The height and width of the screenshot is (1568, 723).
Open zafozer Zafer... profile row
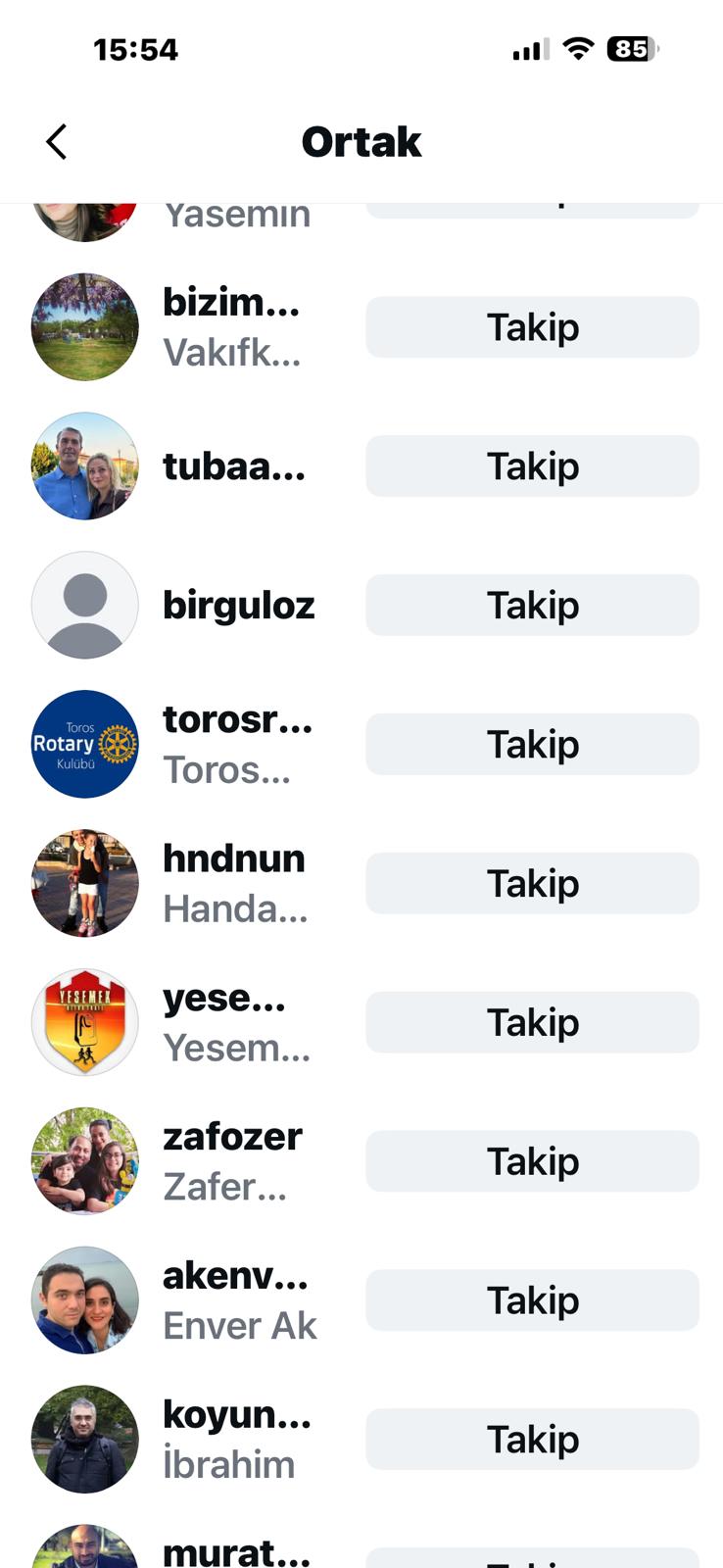(x=231, y=1161)
